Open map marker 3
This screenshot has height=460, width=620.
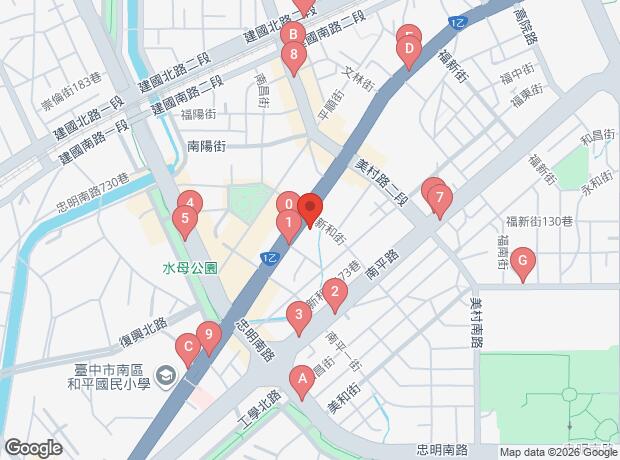coord(299,317)
